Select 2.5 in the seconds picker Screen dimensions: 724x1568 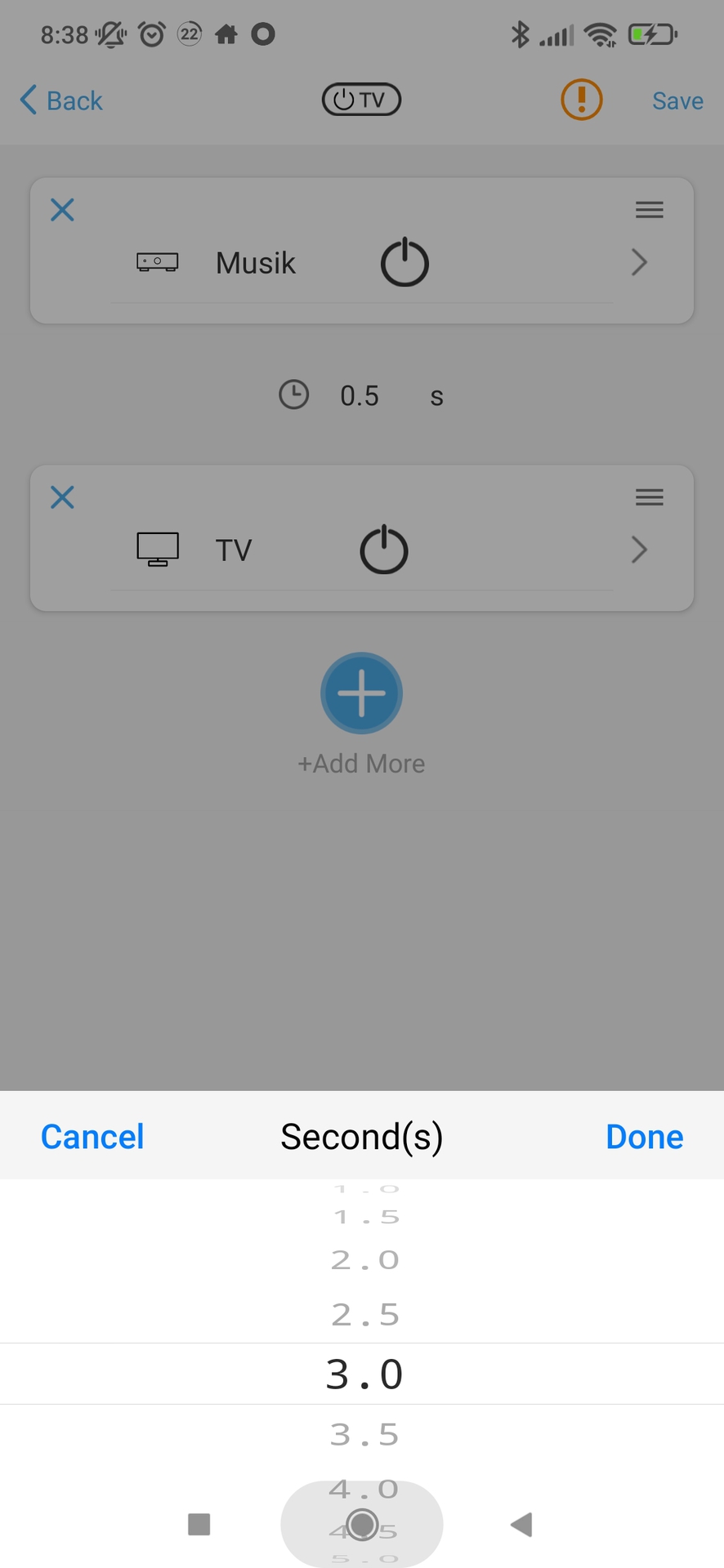[x=364, y=1315]
